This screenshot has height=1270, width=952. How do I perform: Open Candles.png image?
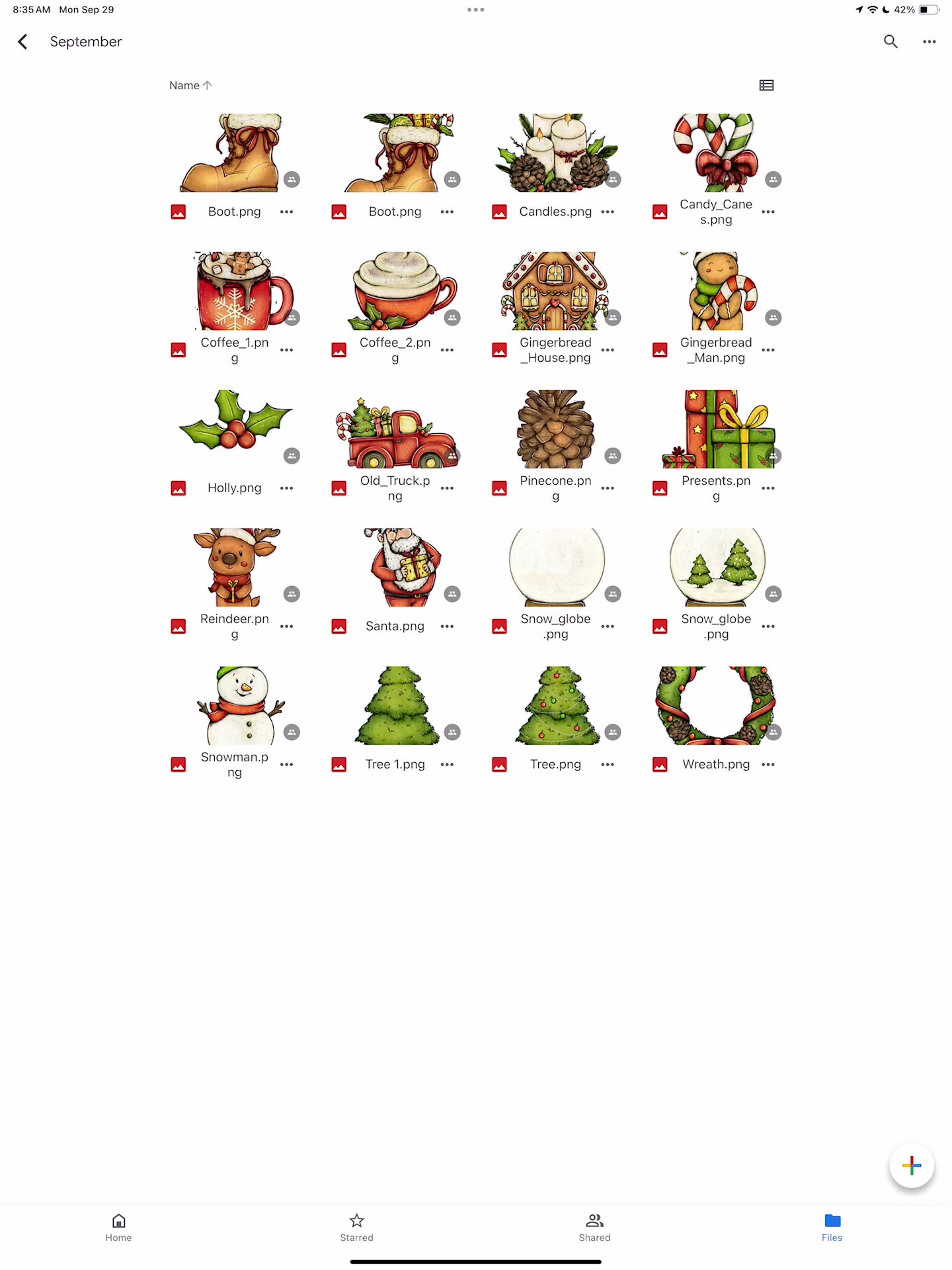coord(556,153)
